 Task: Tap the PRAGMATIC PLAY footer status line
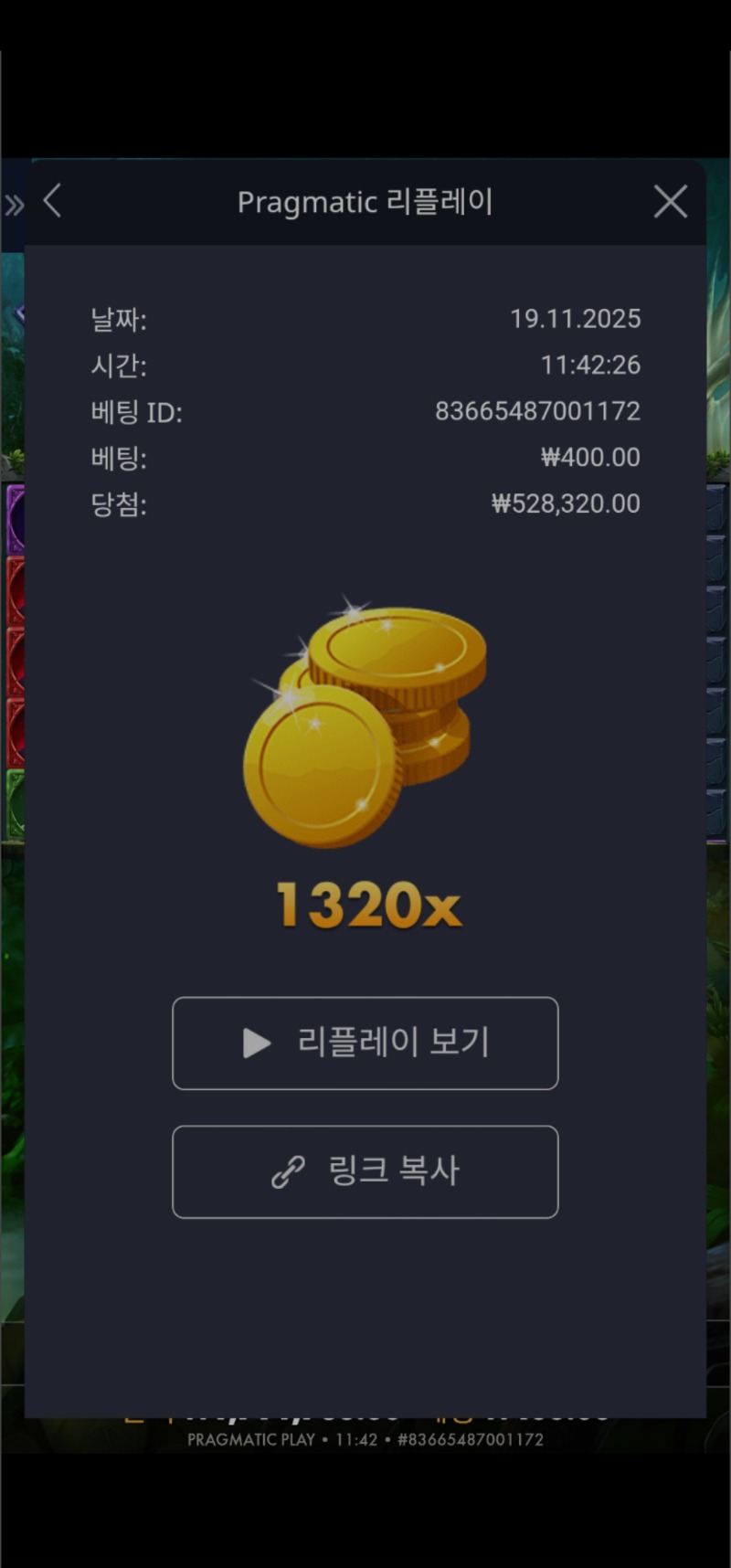pyautogui.click(x=365, y=1439)
